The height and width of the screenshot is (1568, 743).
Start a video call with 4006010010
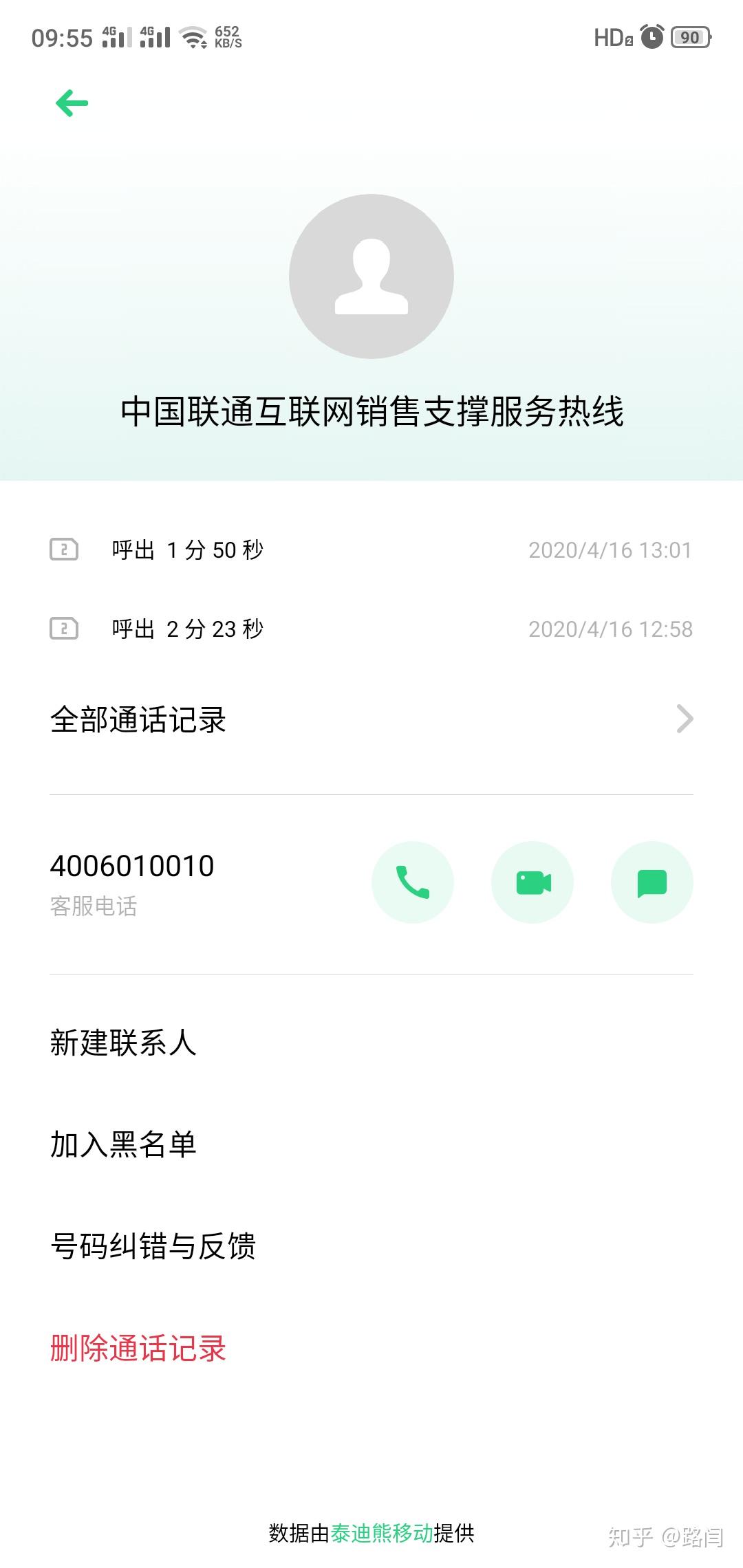click(x=532, y=882)
